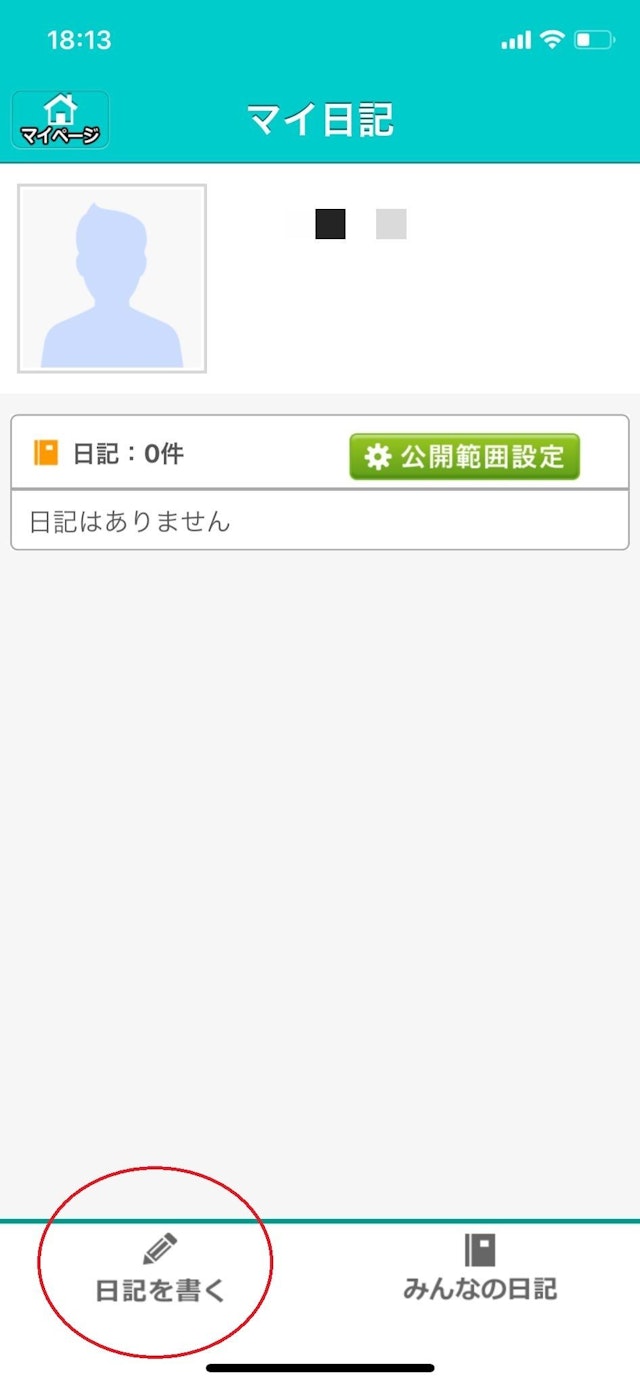Open the profile avatar picture
Image resolution: width=640 pixels, height=1386 pixels.
(112, 278)
